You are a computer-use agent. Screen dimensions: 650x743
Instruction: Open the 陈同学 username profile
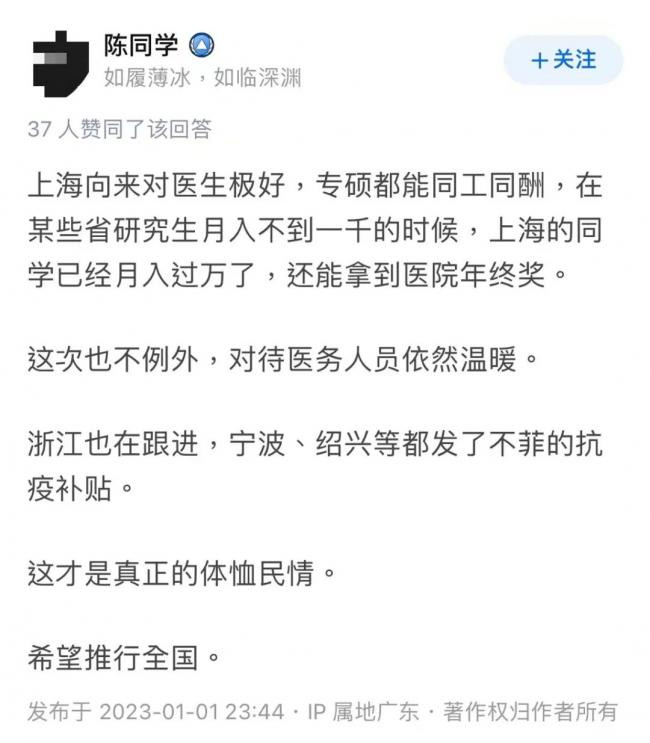[142, 45]
